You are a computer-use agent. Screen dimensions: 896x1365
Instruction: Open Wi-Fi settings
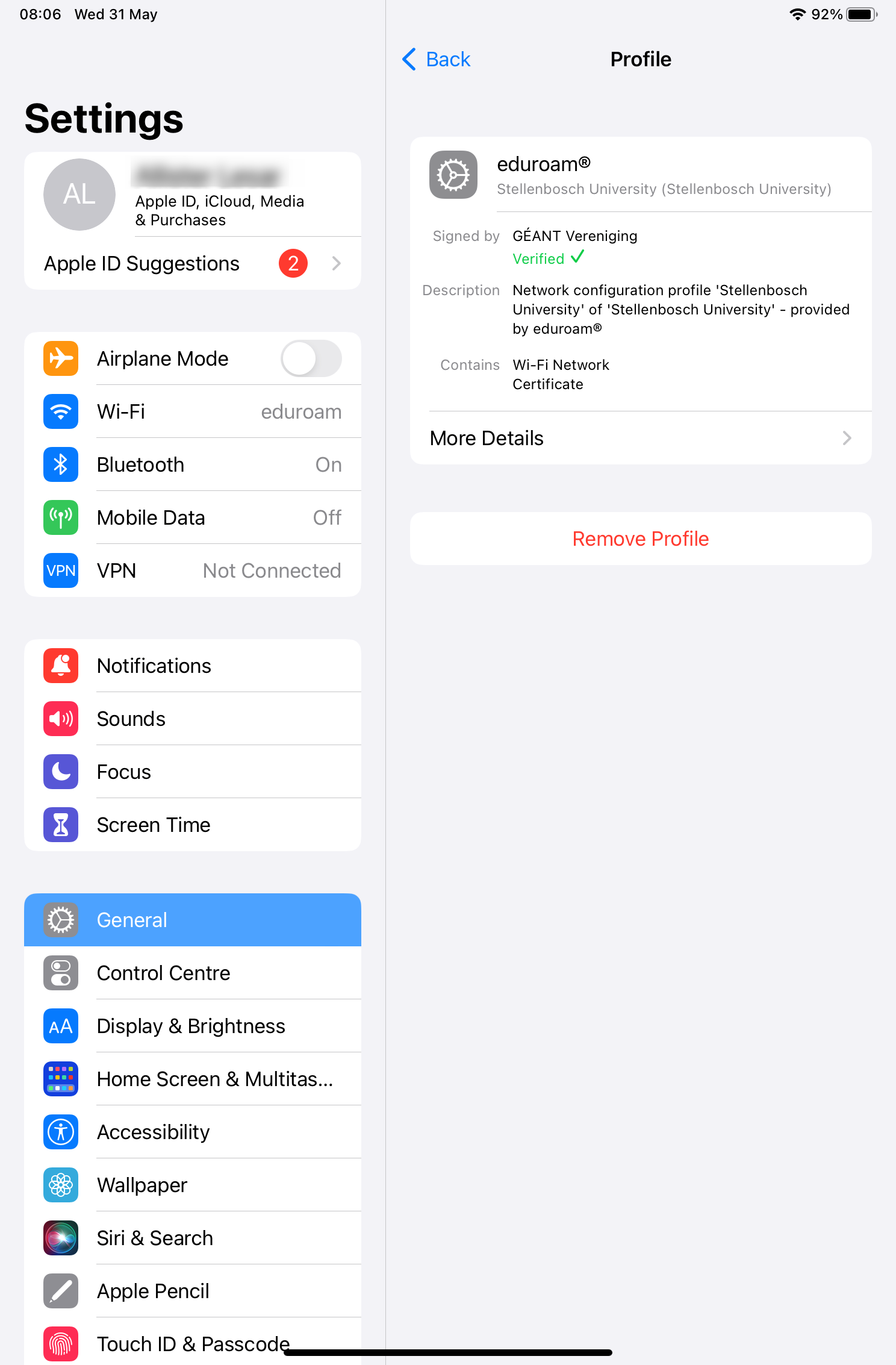point(193,411)
